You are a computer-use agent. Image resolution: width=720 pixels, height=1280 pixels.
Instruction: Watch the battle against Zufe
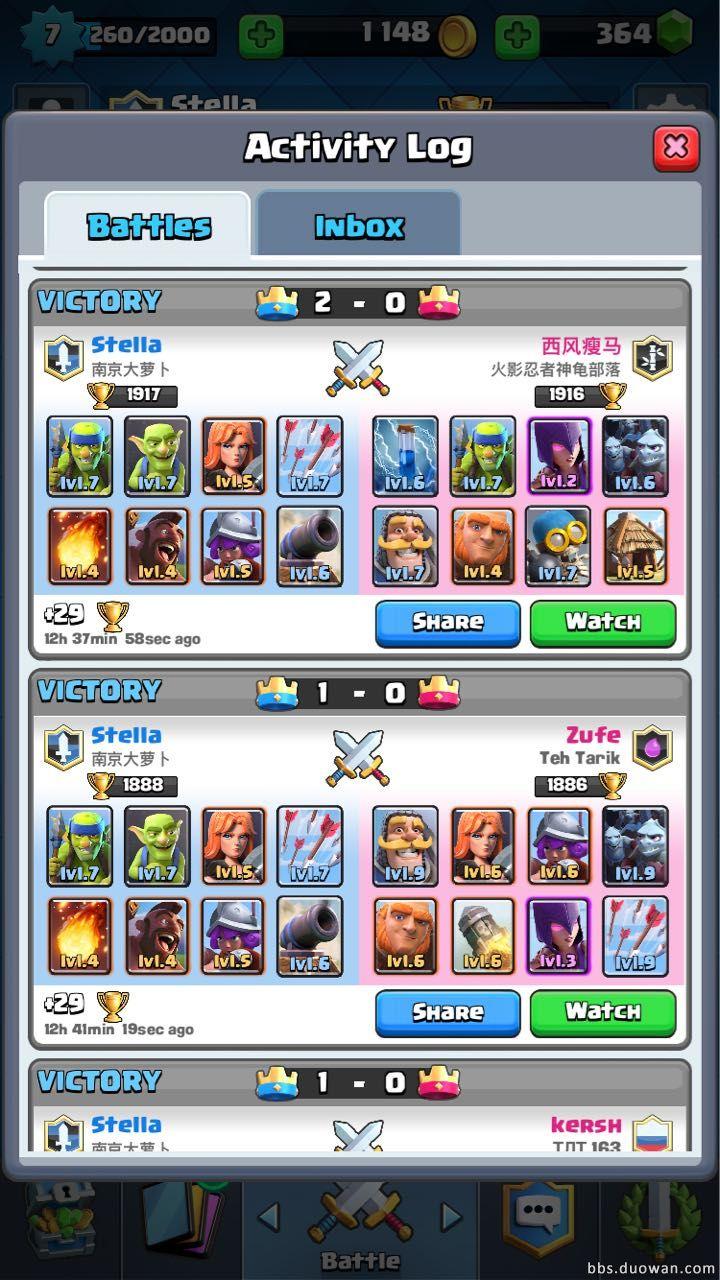(603, 1012)
